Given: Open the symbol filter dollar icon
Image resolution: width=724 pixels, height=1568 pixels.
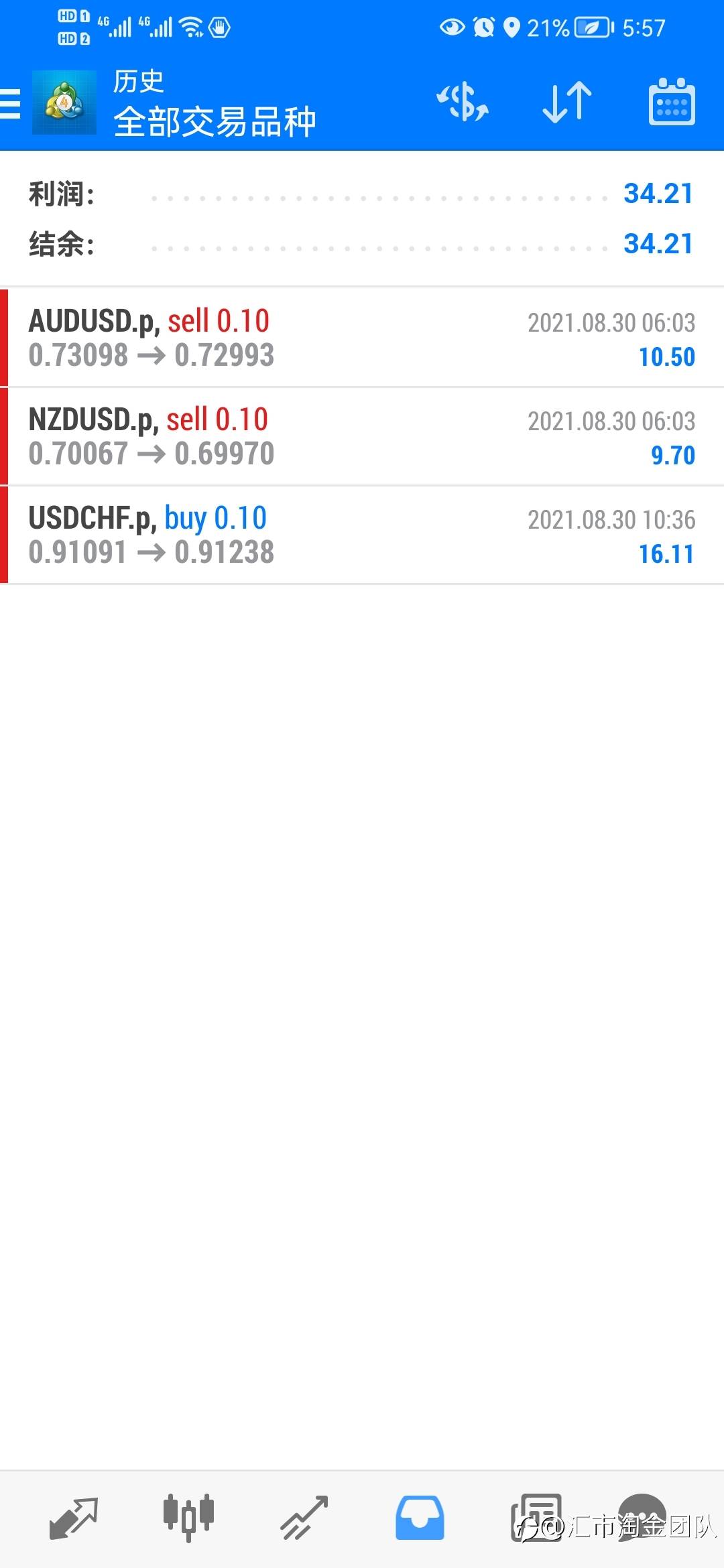Looking at the screenshot, I should click(463, 102).
